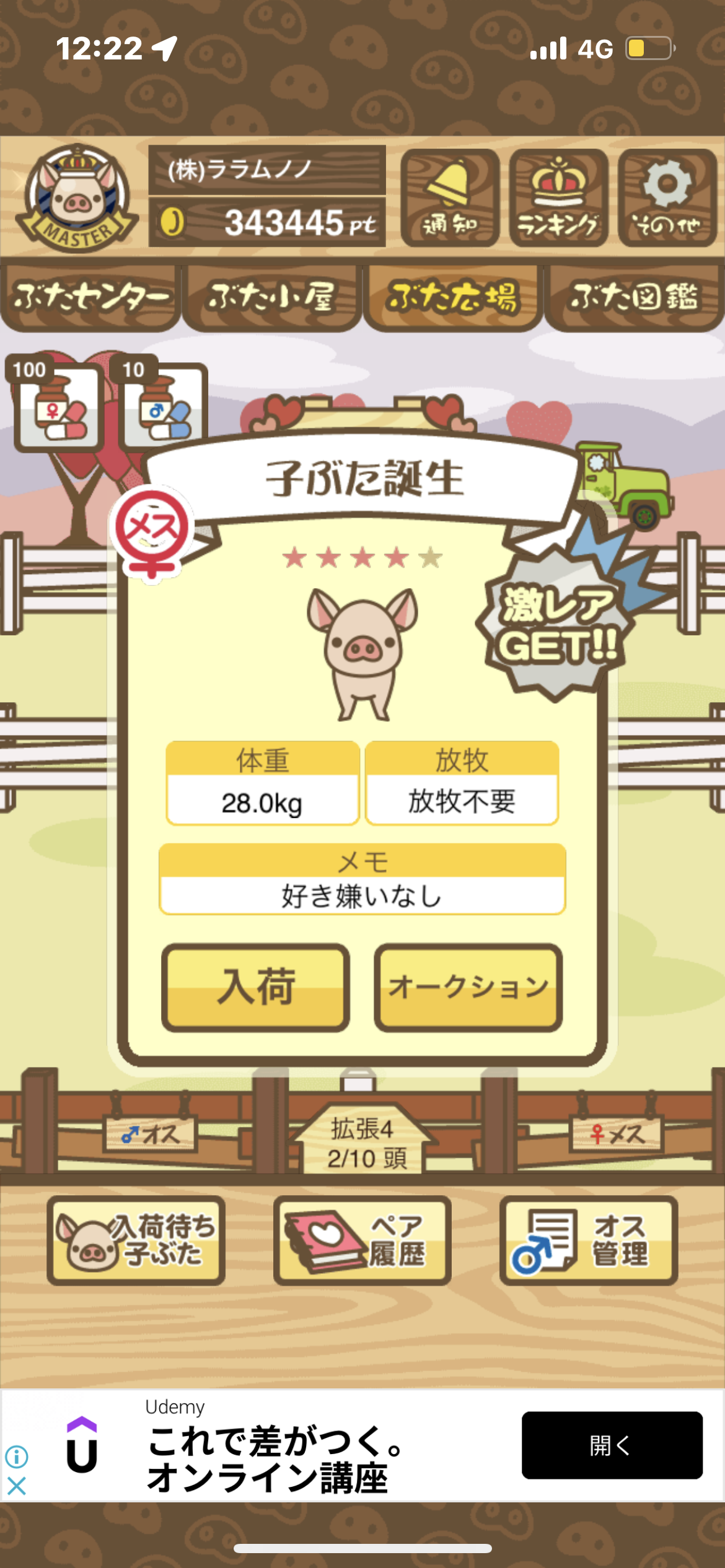Open the 通知 notifications bell
This screenshot has height=1568, width=725.
click(x=450, y=198)
